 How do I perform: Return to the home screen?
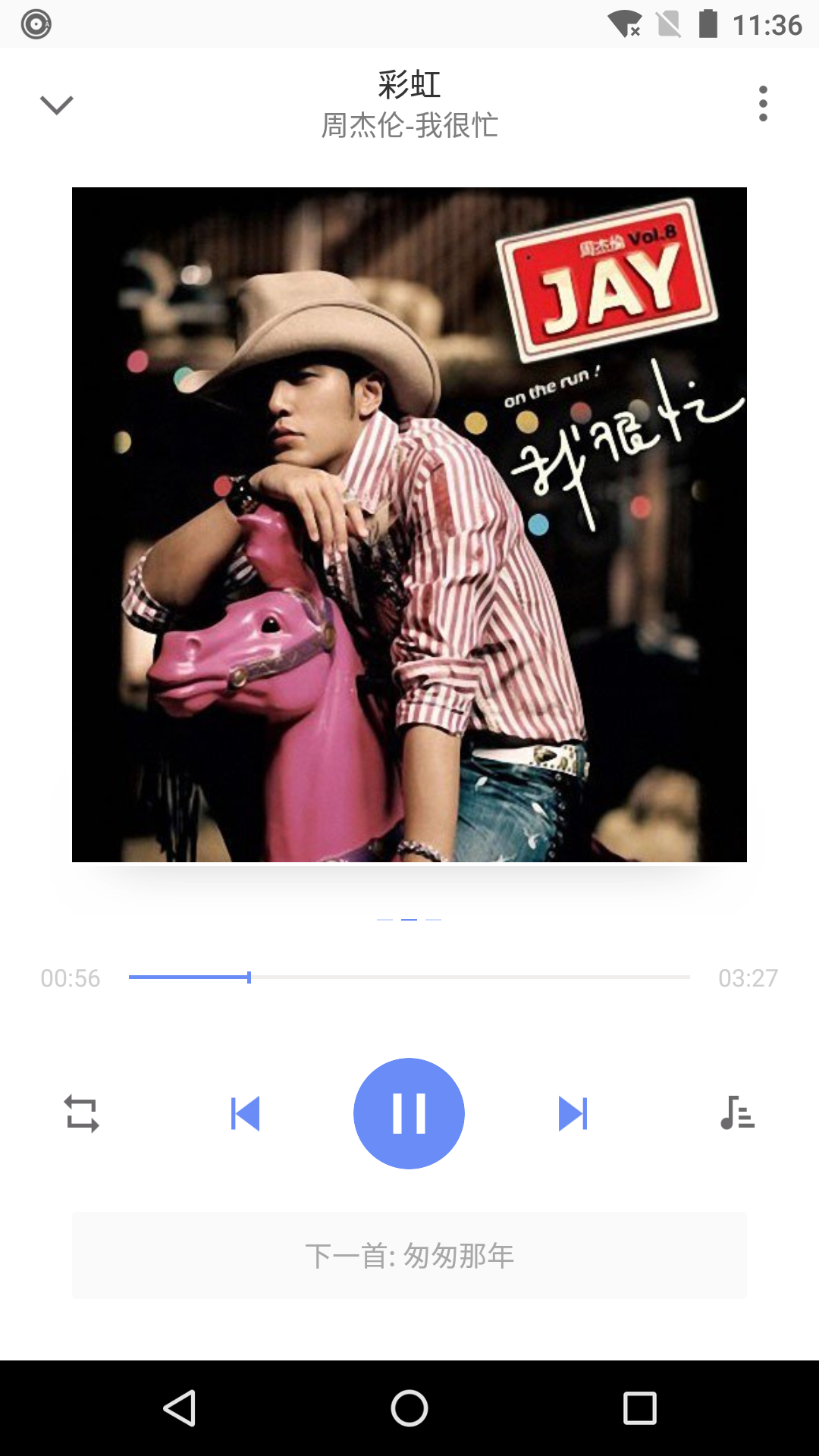pos(409,1408)
